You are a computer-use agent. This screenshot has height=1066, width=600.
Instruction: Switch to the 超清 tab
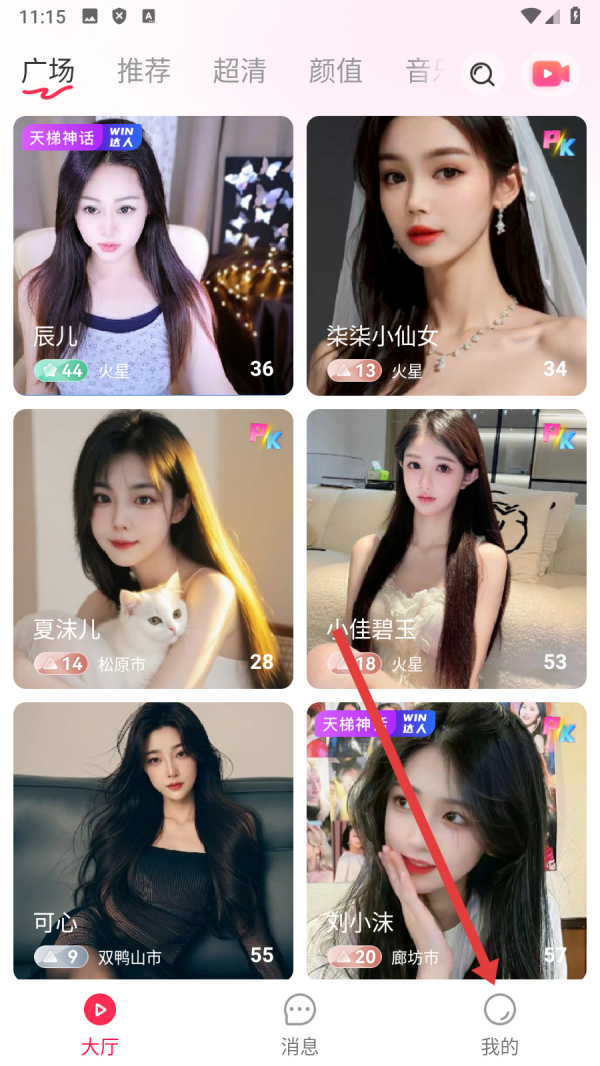pyautogui.click(x=239, y=71)
